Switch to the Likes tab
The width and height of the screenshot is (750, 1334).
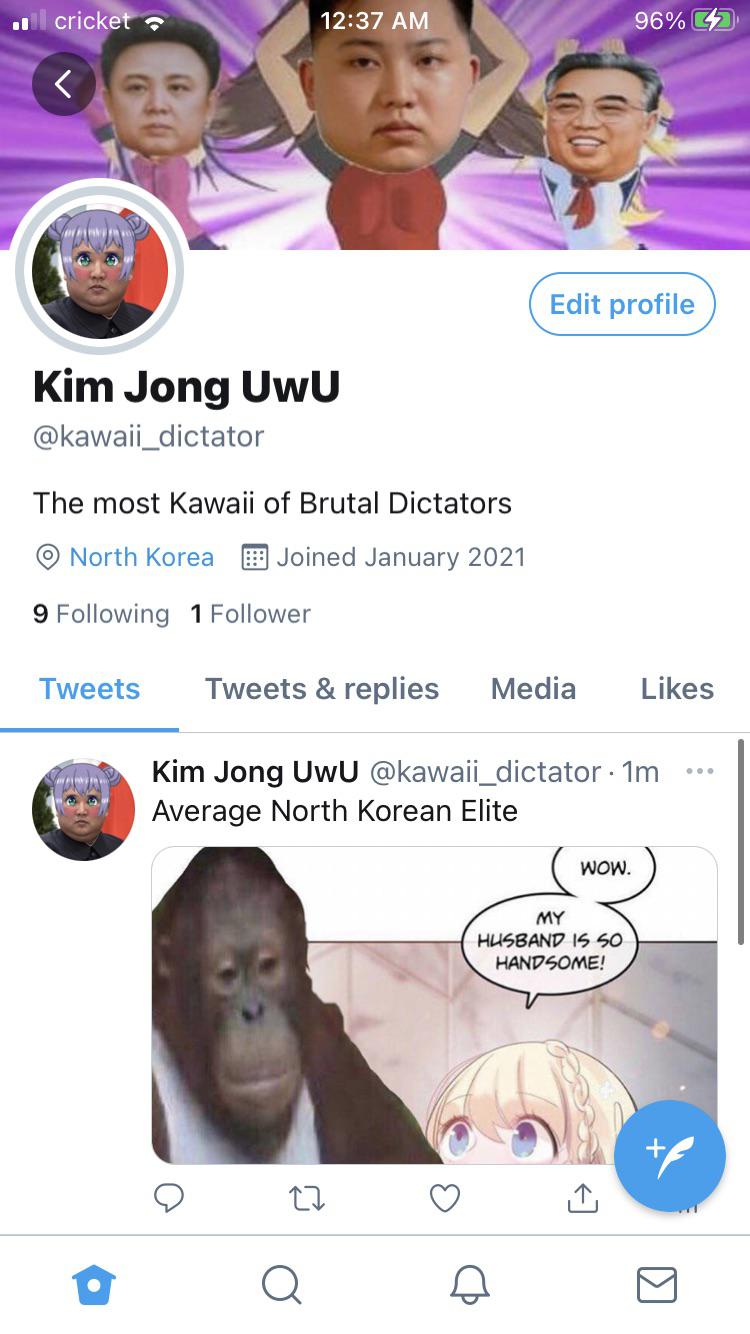(677, 689)
